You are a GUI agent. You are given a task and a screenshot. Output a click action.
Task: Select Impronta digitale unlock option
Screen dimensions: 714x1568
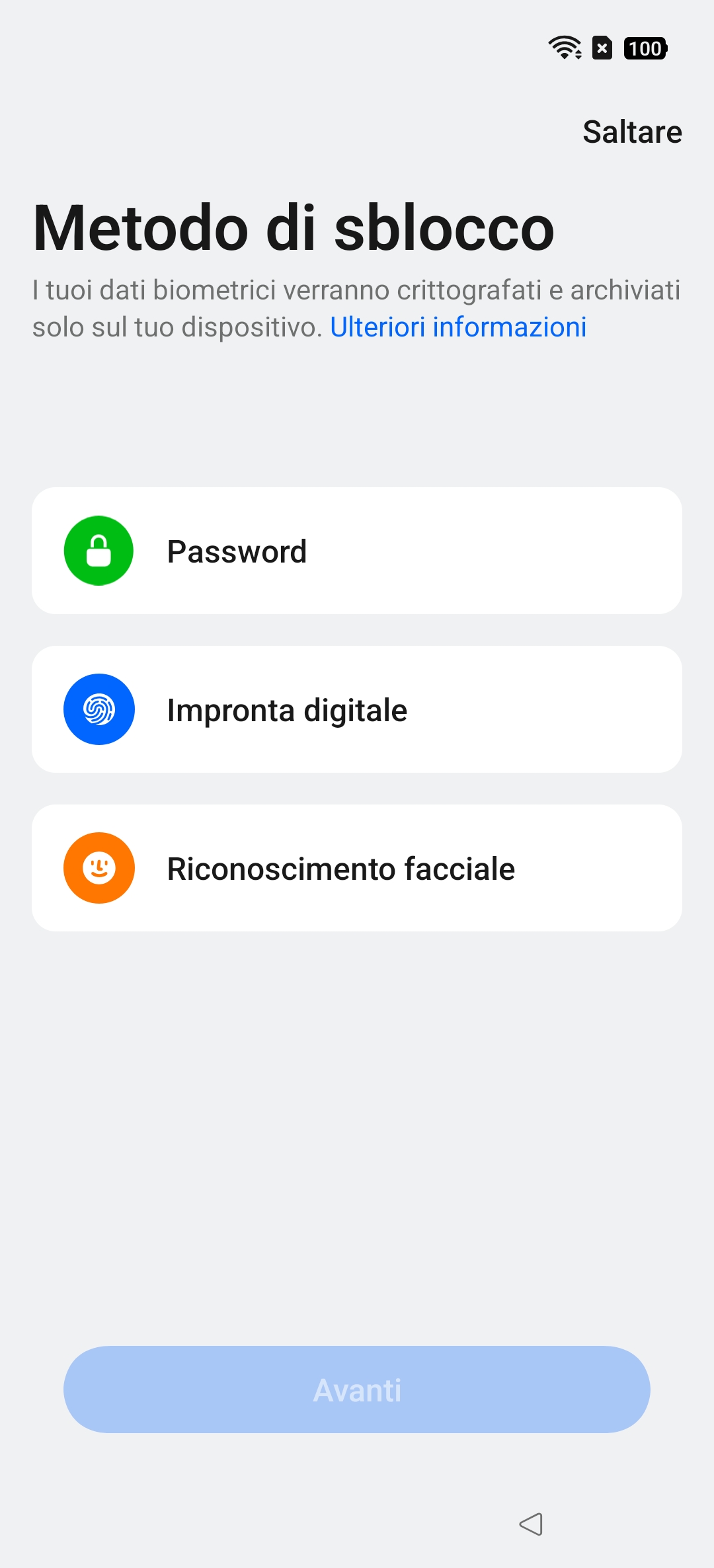point(357,709)
